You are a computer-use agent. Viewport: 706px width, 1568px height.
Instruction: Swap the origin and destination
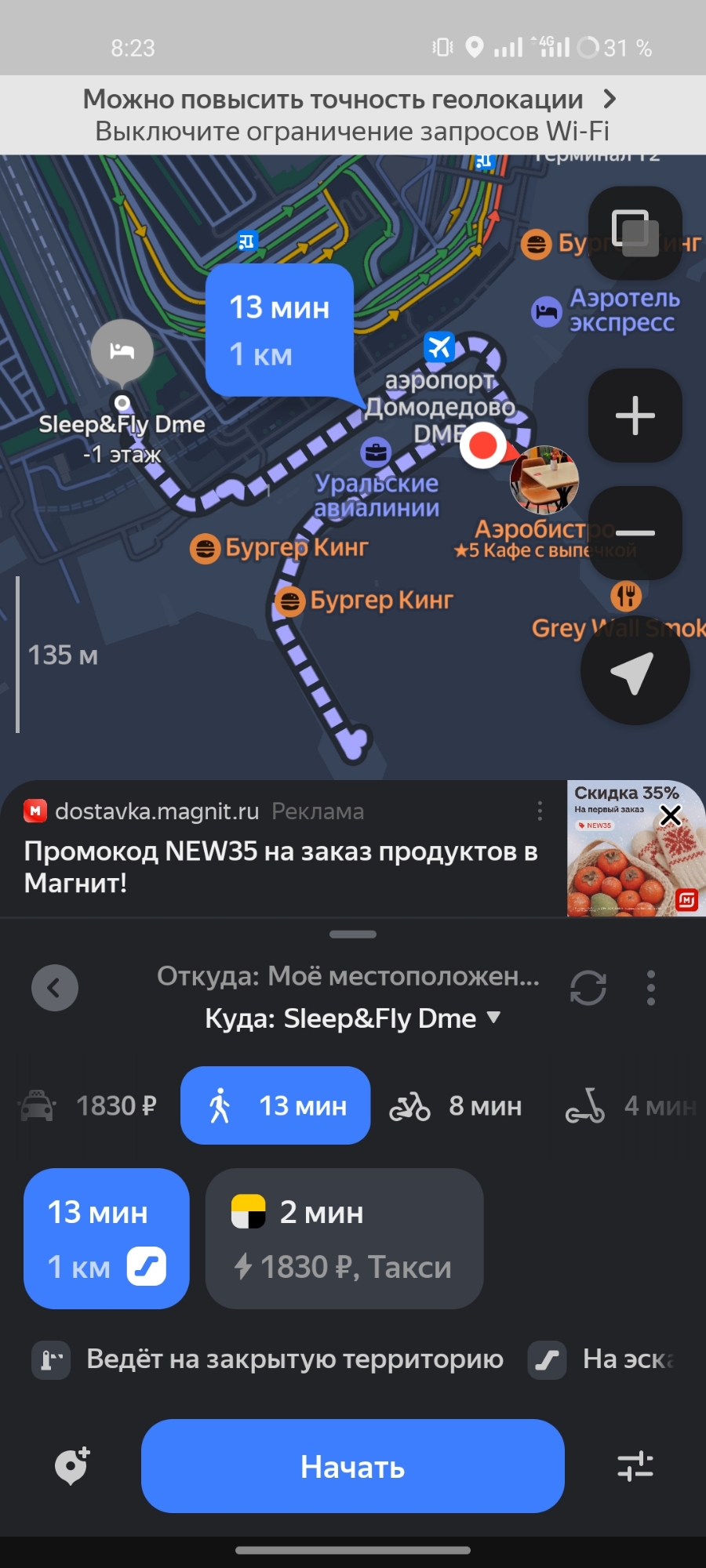[588, 988]
